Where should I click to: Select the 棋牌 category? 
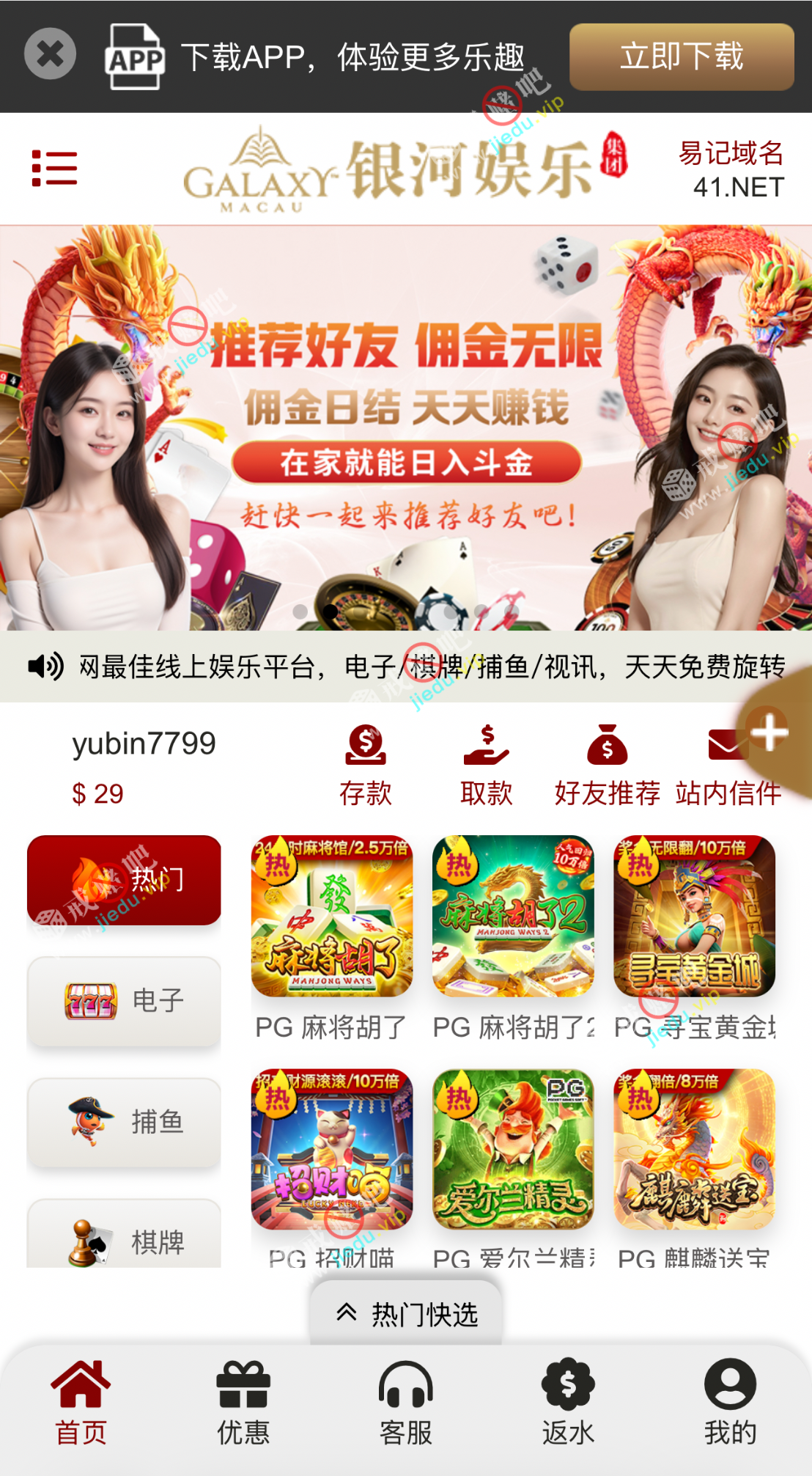pyautogui.click(x=124, y=1240)
